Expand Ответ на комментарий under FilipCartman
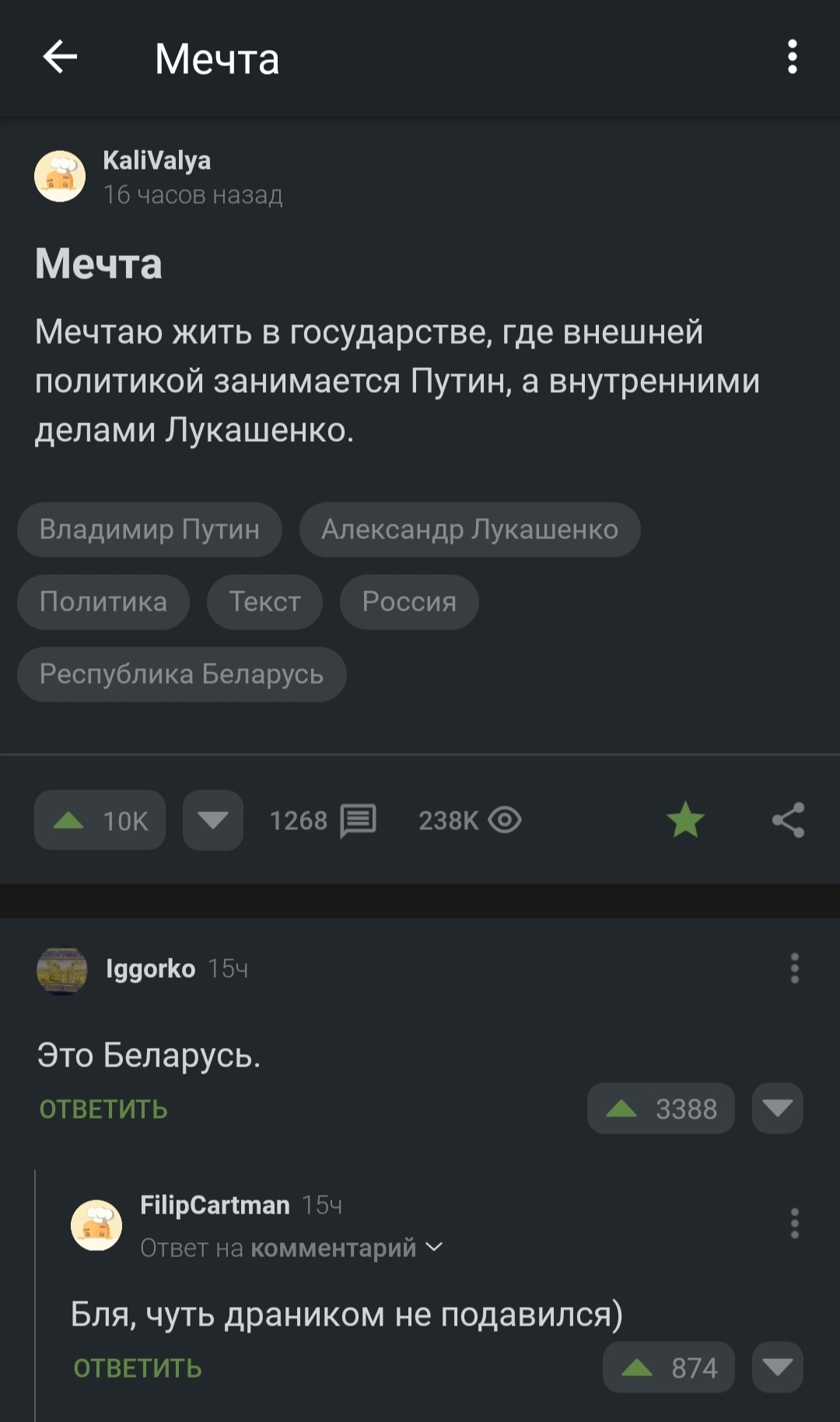The height and width of the screenshot is (1422, 840). (x=292, y=1248)
